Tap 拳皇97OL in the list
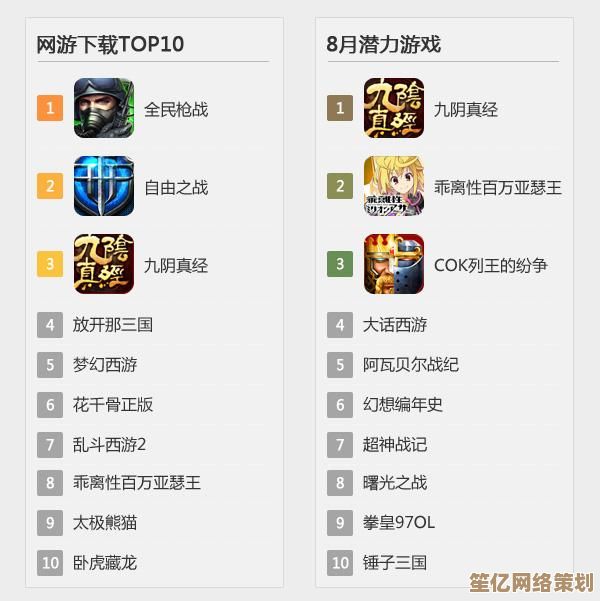The height and width of the screenshot is (601, 600). click(398, 522)
